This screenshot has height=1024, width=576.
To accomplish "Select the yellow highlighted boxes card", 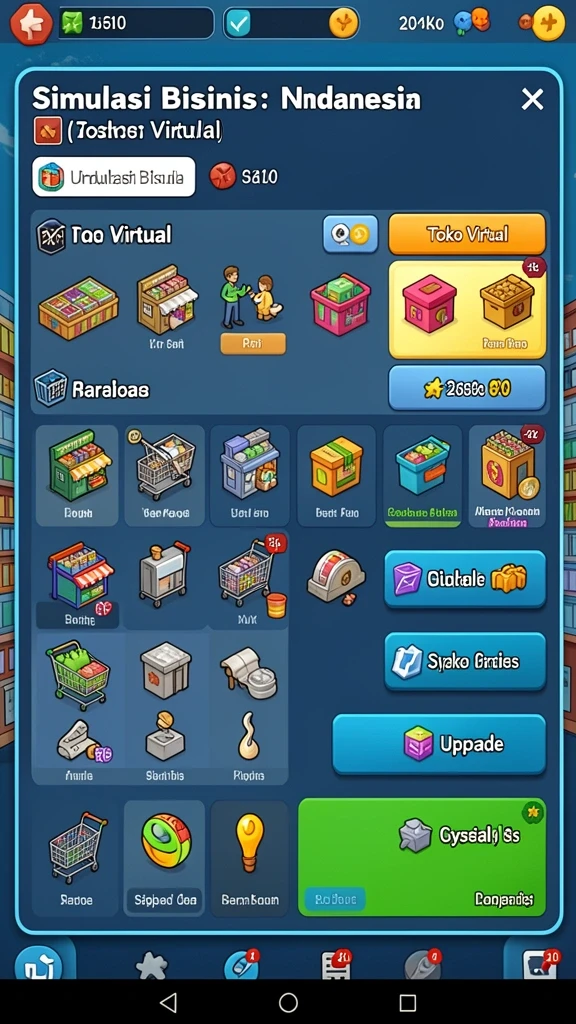I will click(x=467, y=310).
